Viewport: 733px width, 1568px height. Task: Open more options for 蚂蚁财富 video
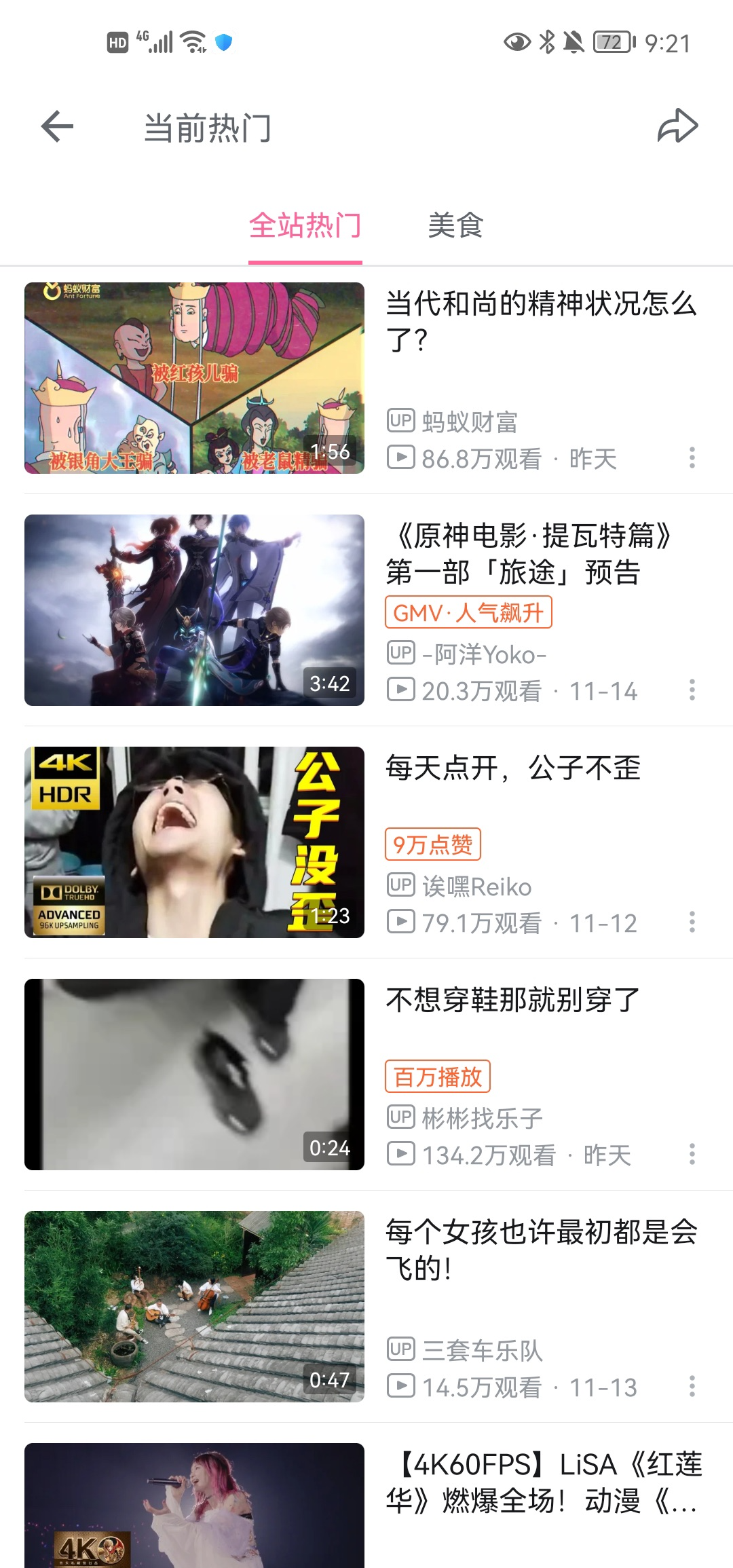pos(692,458)
